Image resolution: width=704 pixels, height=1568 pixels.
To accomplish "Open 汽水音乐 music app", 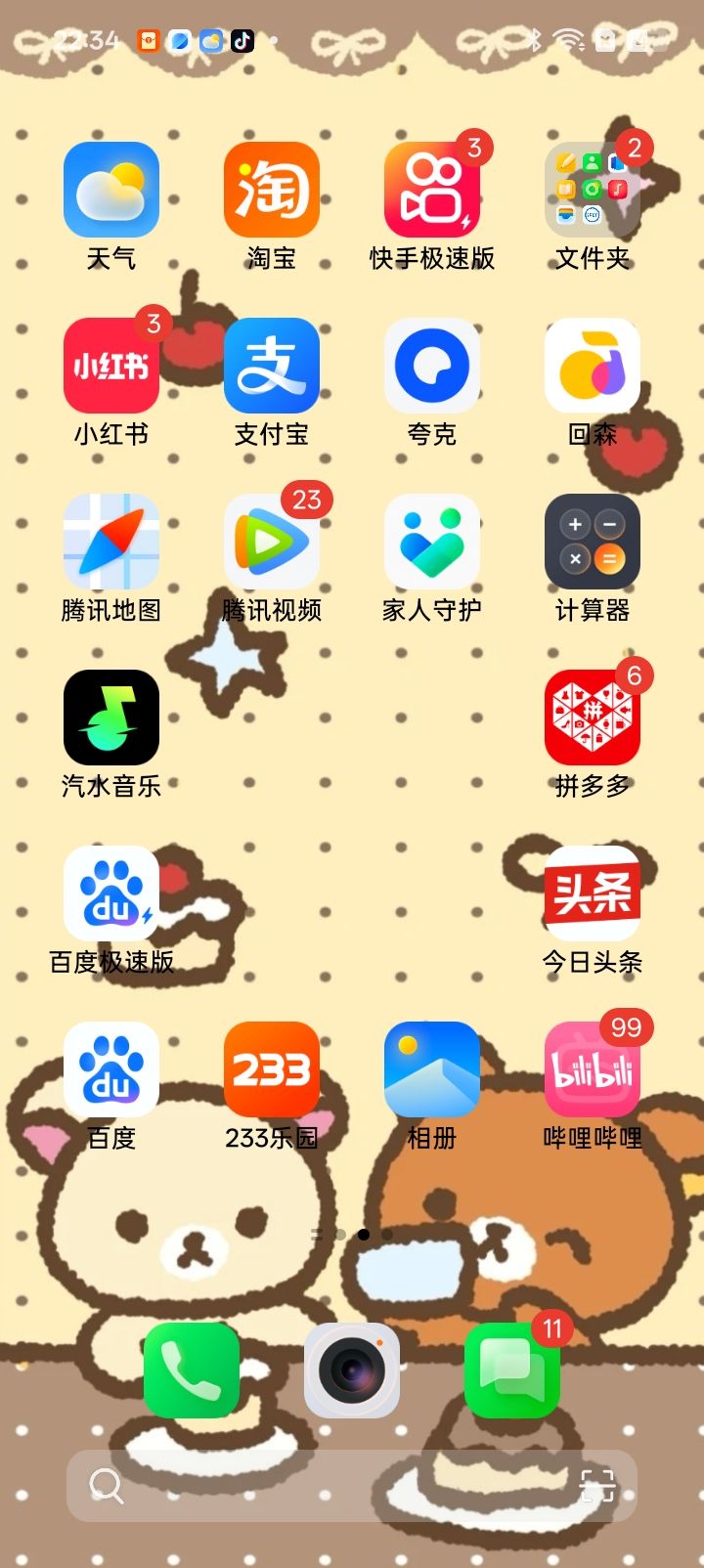I will point(110,719).
